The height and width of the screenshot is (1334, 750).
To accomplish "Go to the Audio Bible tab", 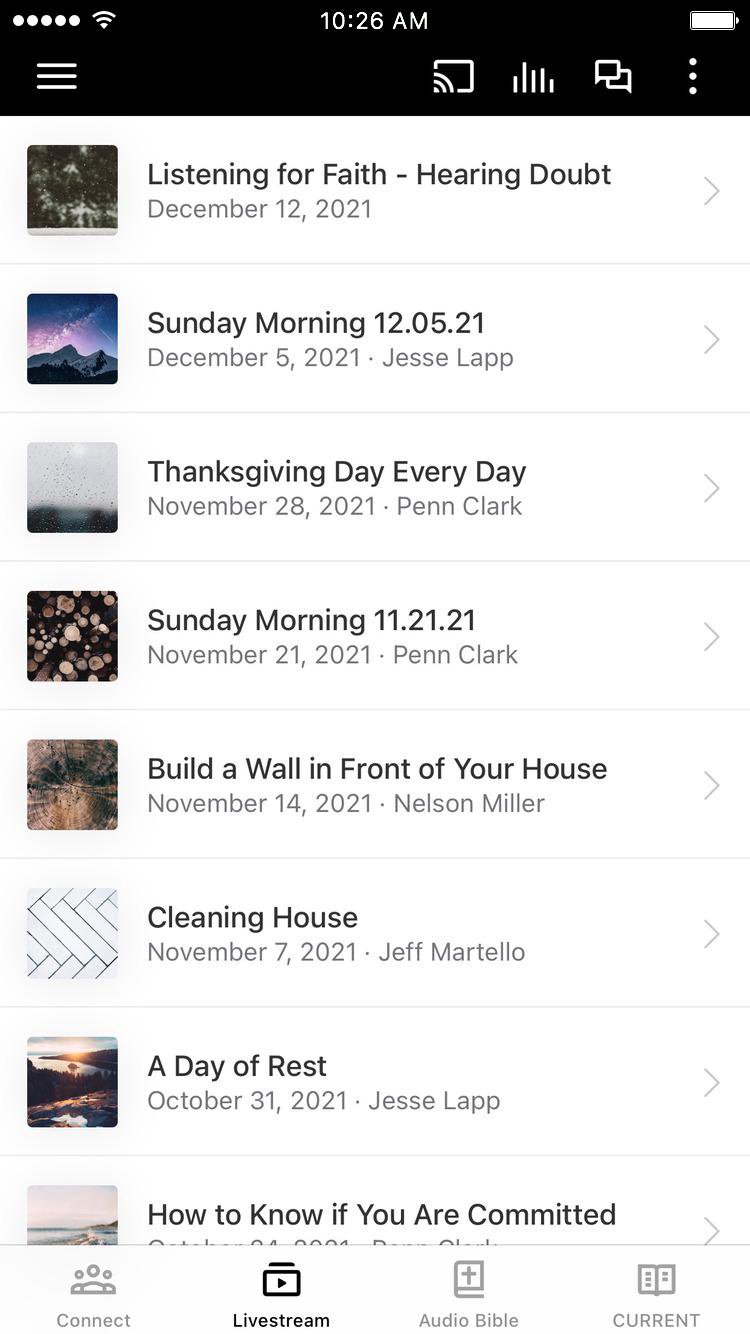I will [x=469, y=1294].
